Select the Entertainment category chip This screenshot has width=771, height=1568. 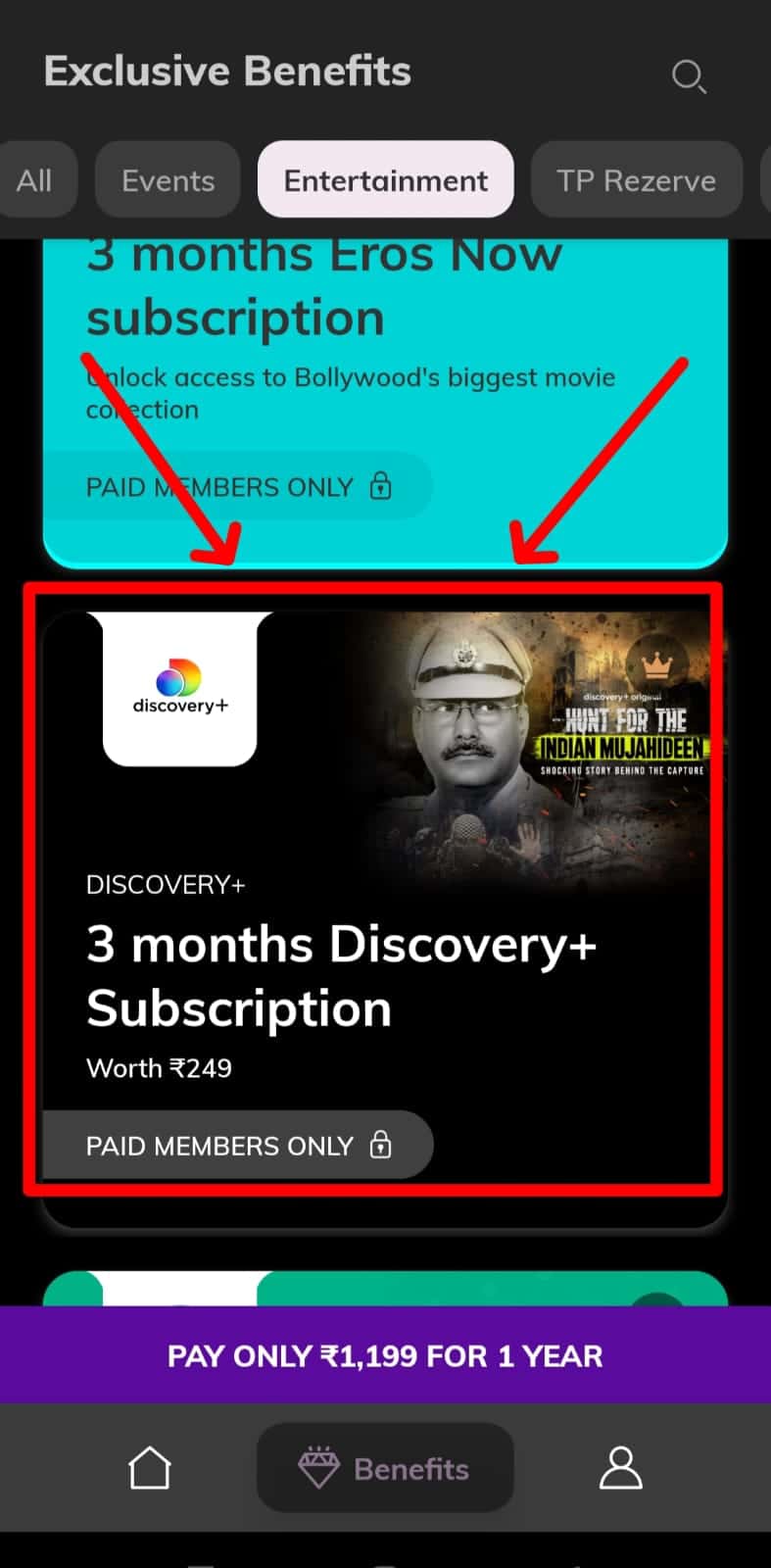[x=385, y=179]
